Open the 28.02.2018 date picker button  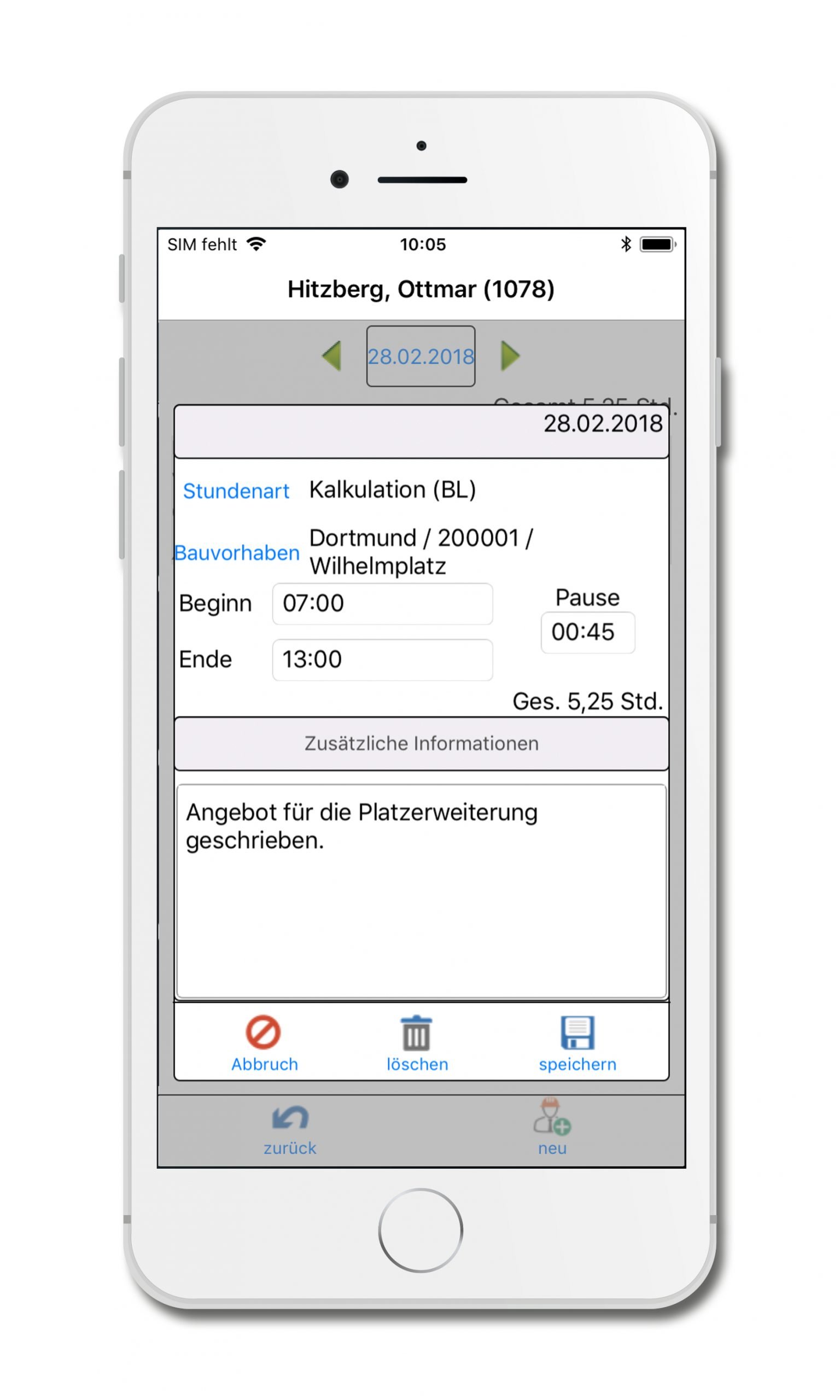[x=421, y=356]
